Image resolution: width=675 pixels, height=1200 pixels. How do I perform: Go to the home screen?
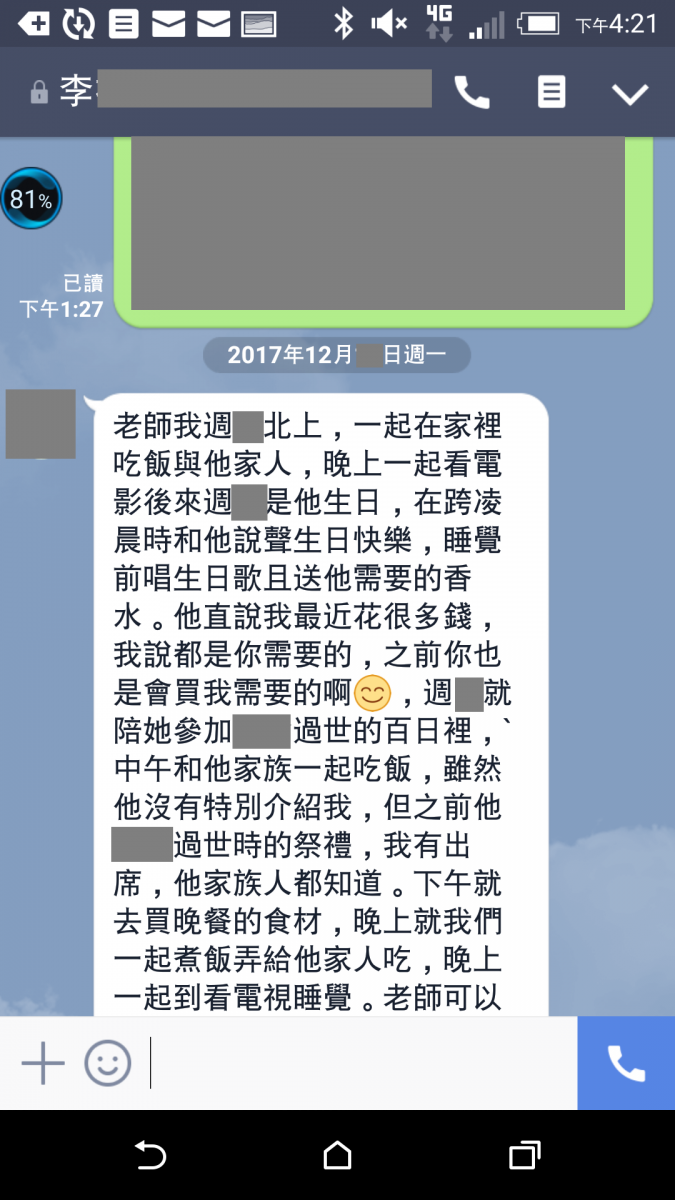[338, 1156]
